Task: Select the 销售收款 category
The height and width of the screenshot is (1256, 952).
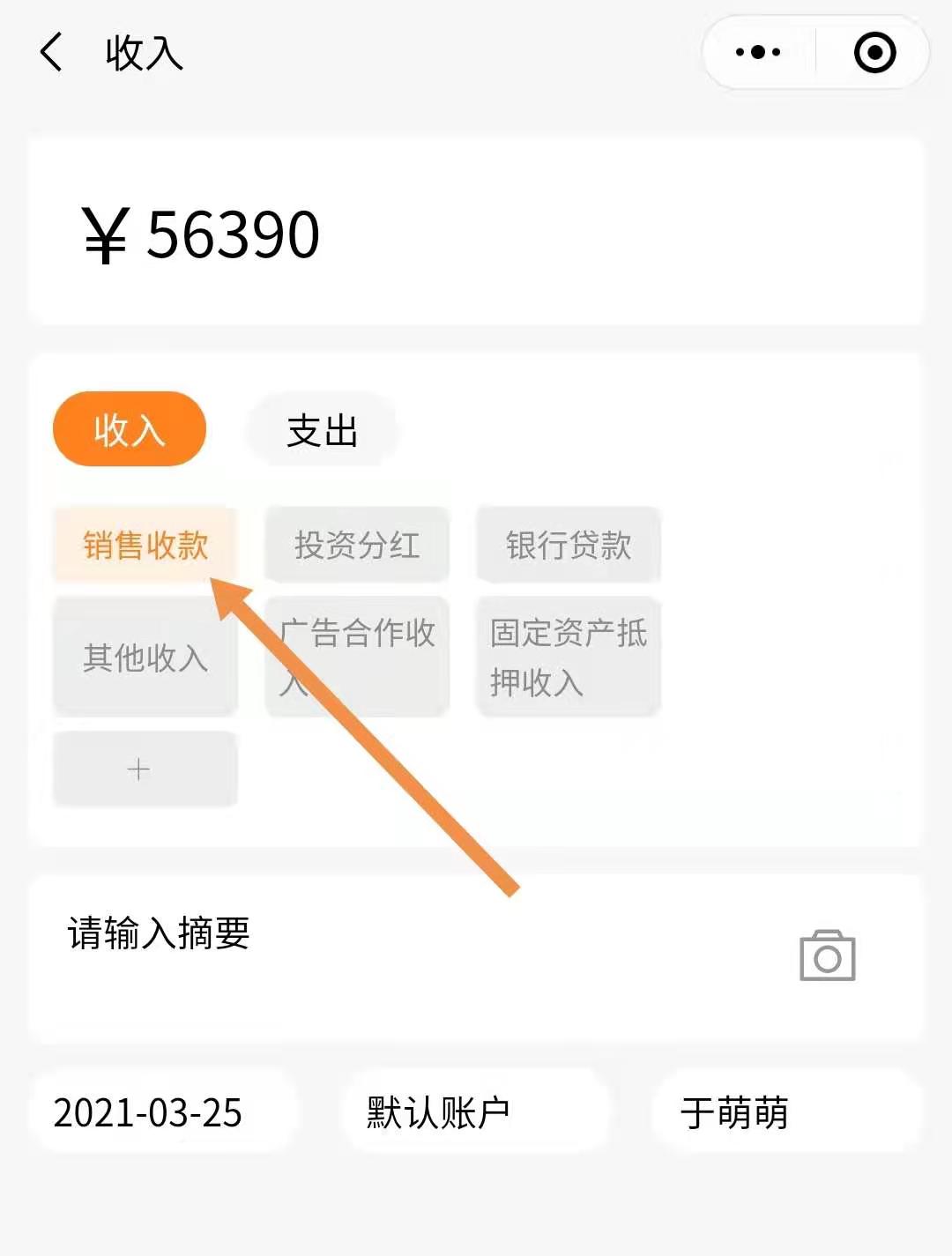Action: tap(145, 545)
